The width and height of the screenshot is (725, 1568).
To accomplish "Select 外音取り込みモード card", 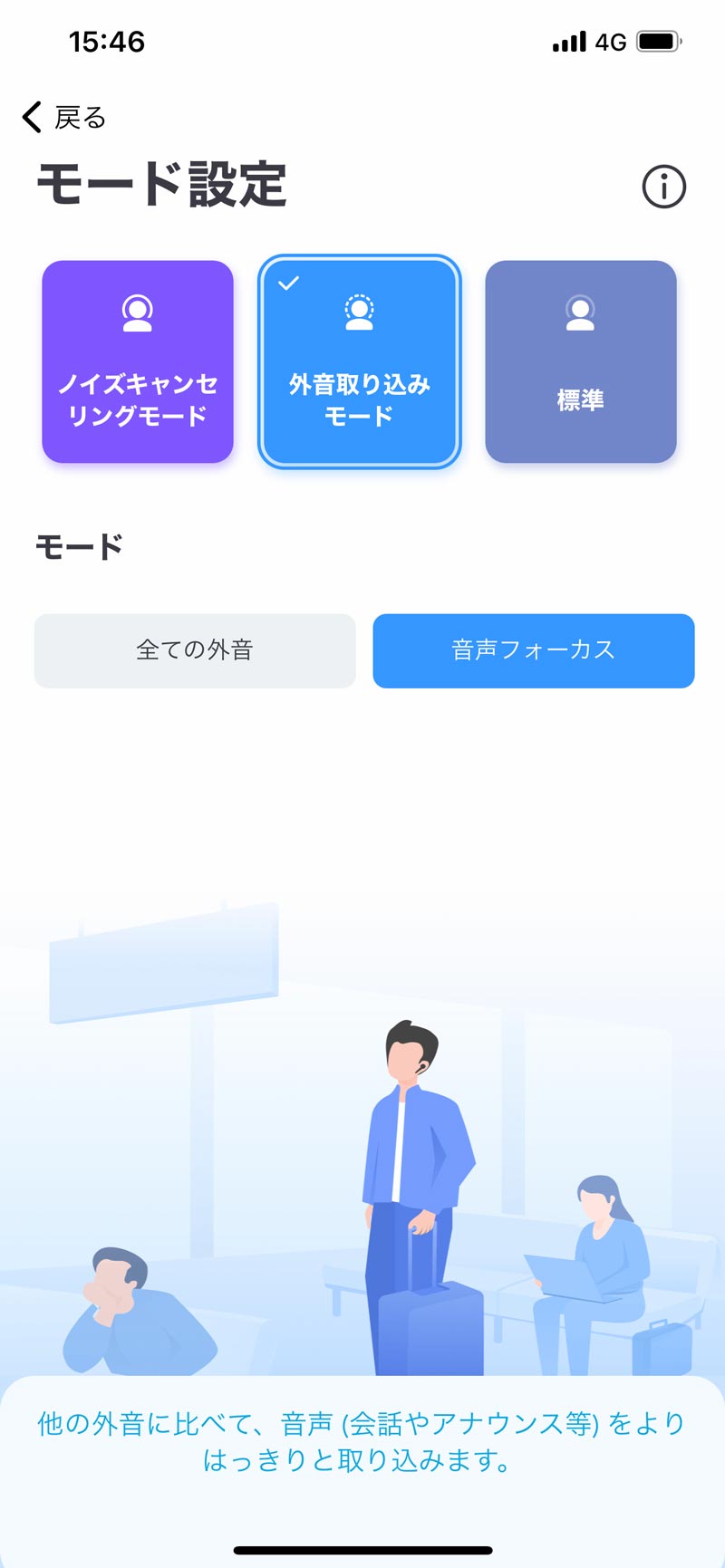I will [360, 361].
